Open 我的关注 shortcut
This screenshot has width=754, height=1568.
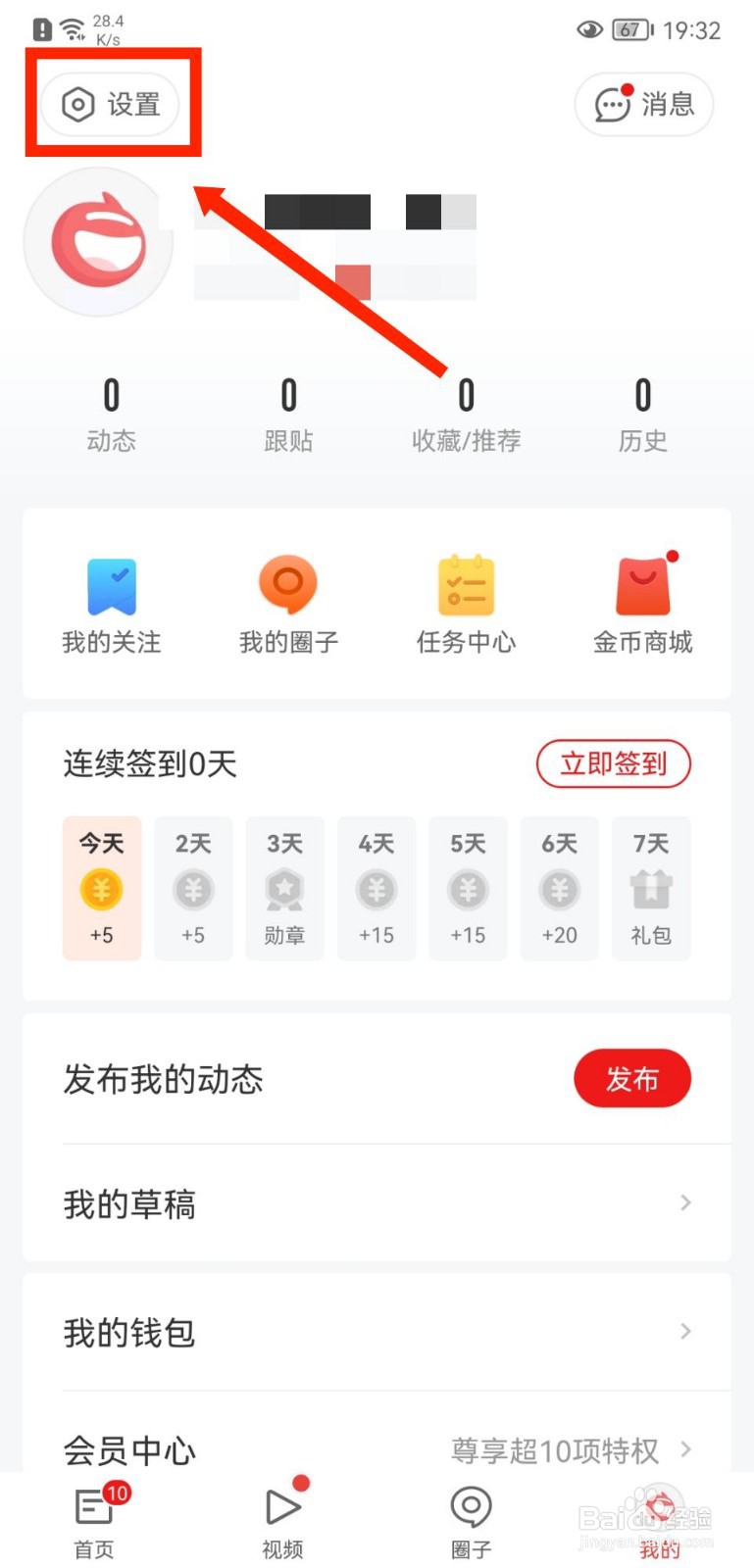pyautogui.click(x=111, y=605)
